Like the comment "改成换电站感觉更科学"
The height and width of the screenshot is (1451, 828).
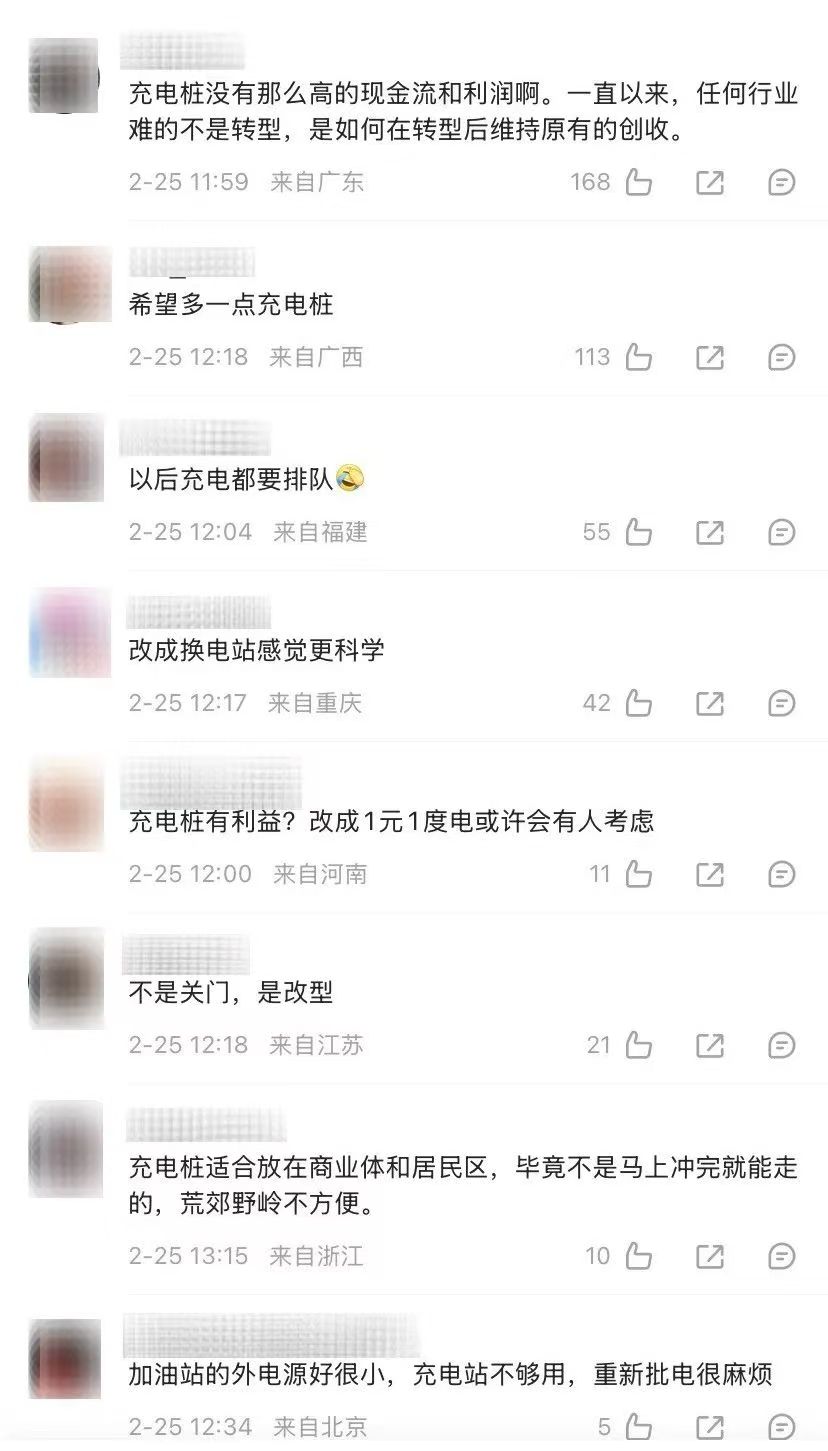pyautogui.click(x=638, y=704)
